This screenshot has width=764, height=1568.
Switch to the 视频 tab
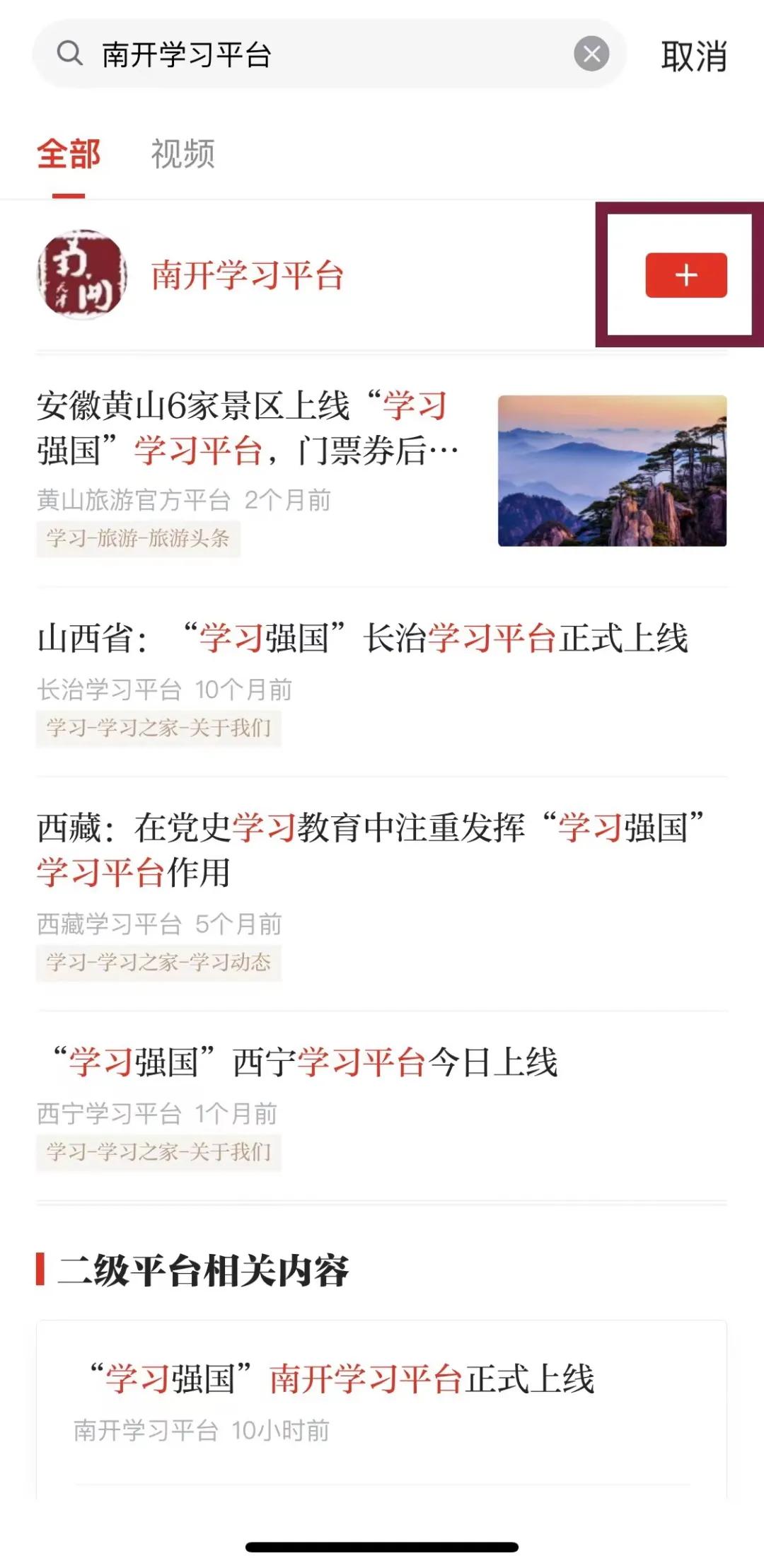[183, 154]
